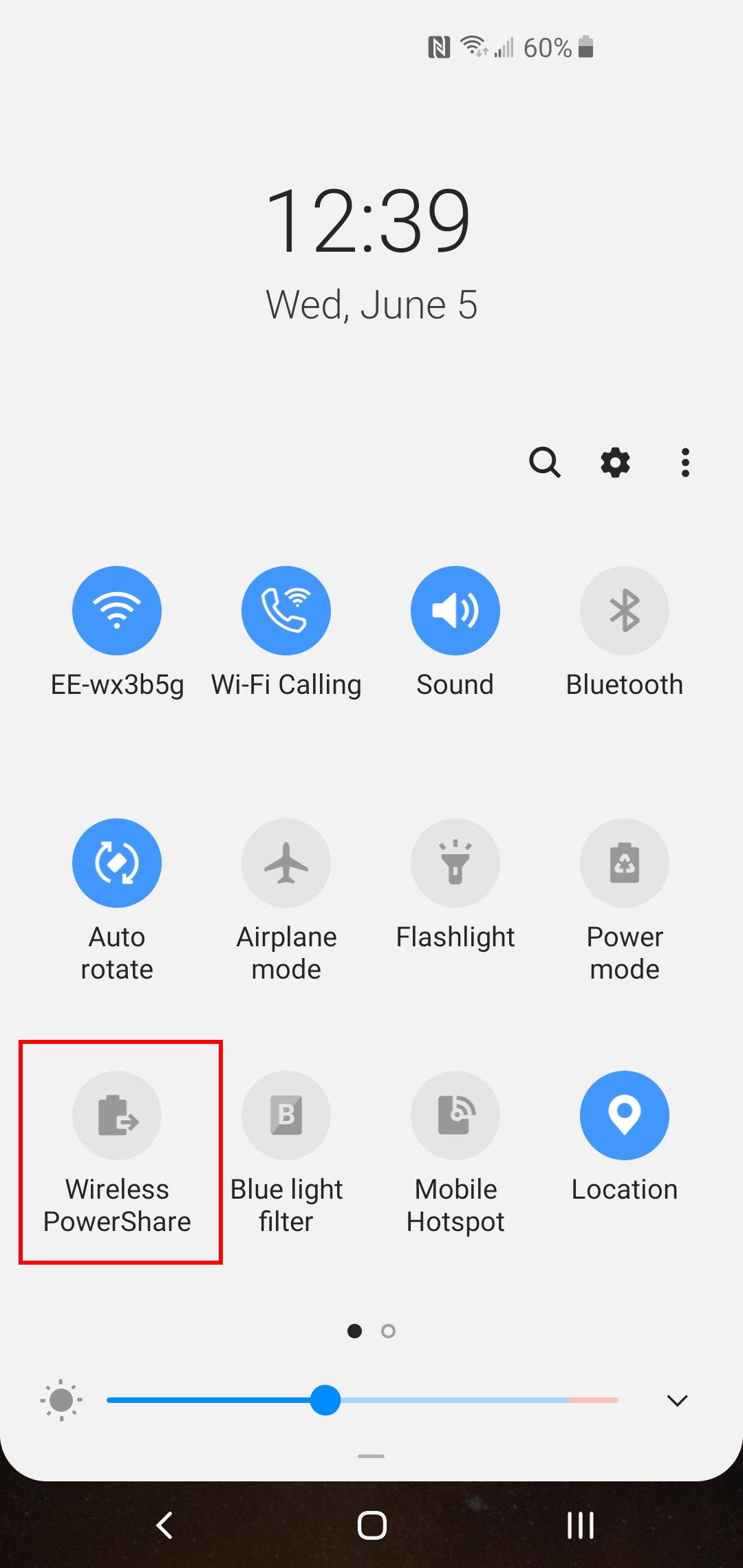743x1568 pixels.
Task: Turn on Mobile Hotspot
Action: pyautogui.click(x=455, y=1115)
